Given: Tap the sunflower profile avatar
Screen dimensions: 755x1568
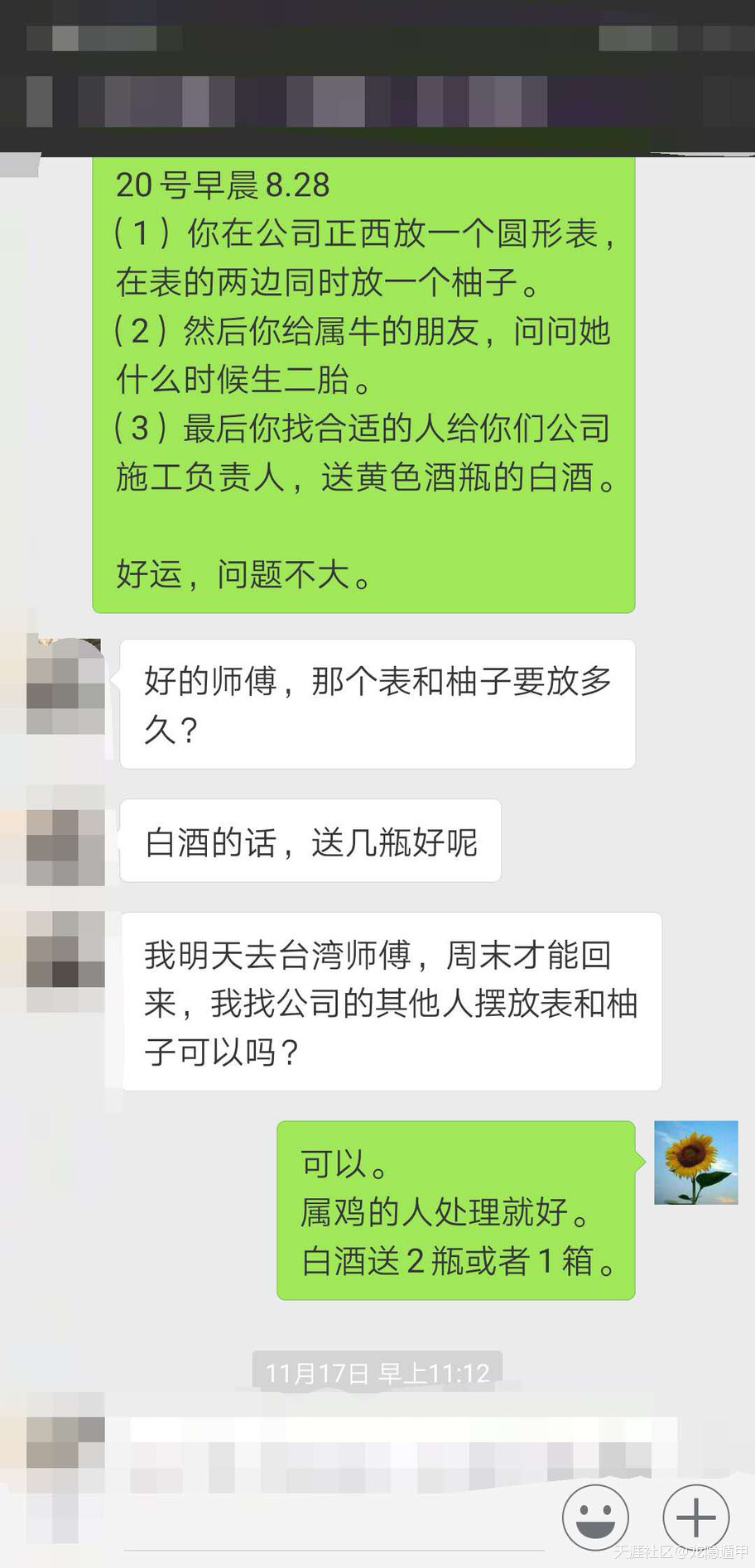Looking at the screenshot, I should point(695,1163).
